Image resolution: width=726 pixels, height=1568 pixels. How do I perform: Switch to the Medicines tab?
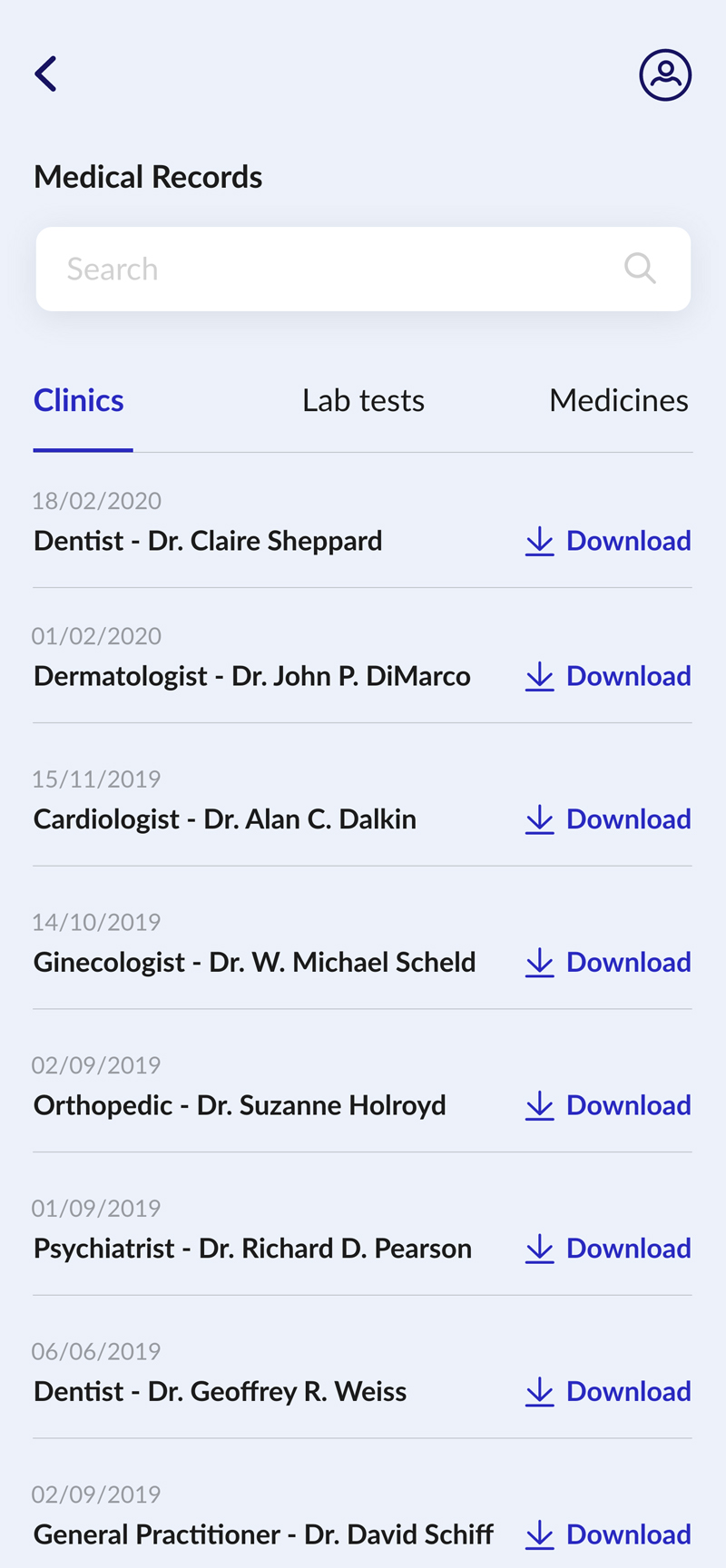point(619,400)
